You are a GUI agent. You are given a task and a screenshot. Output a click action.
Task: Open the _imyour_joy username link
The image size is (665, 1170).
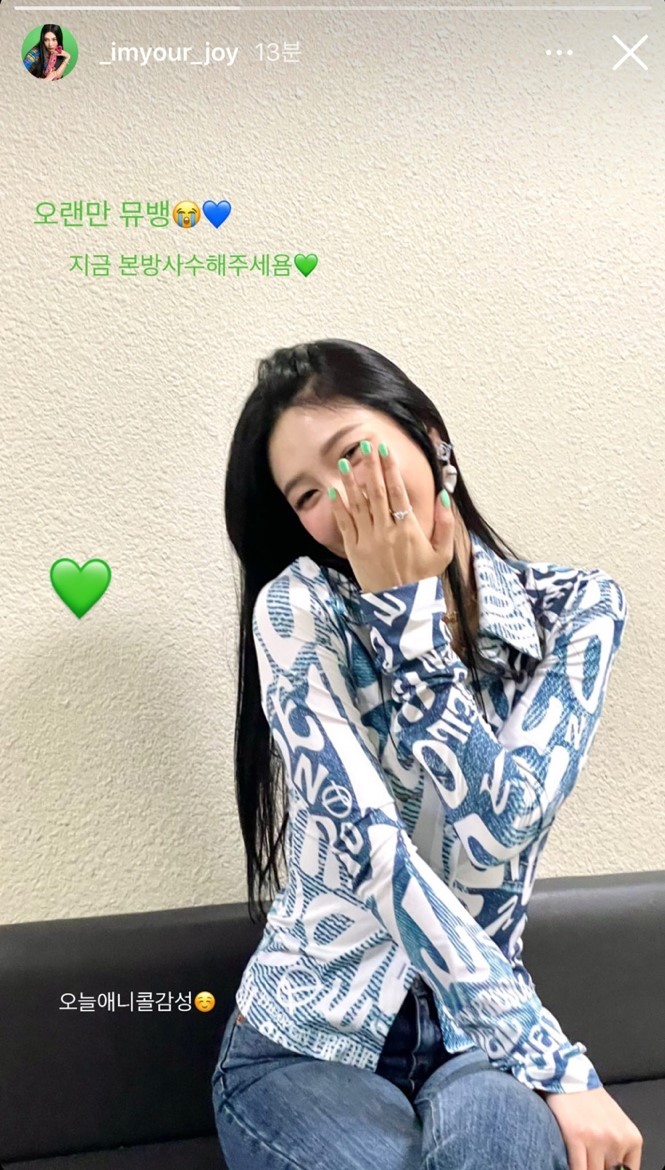(x=169, y=53)
